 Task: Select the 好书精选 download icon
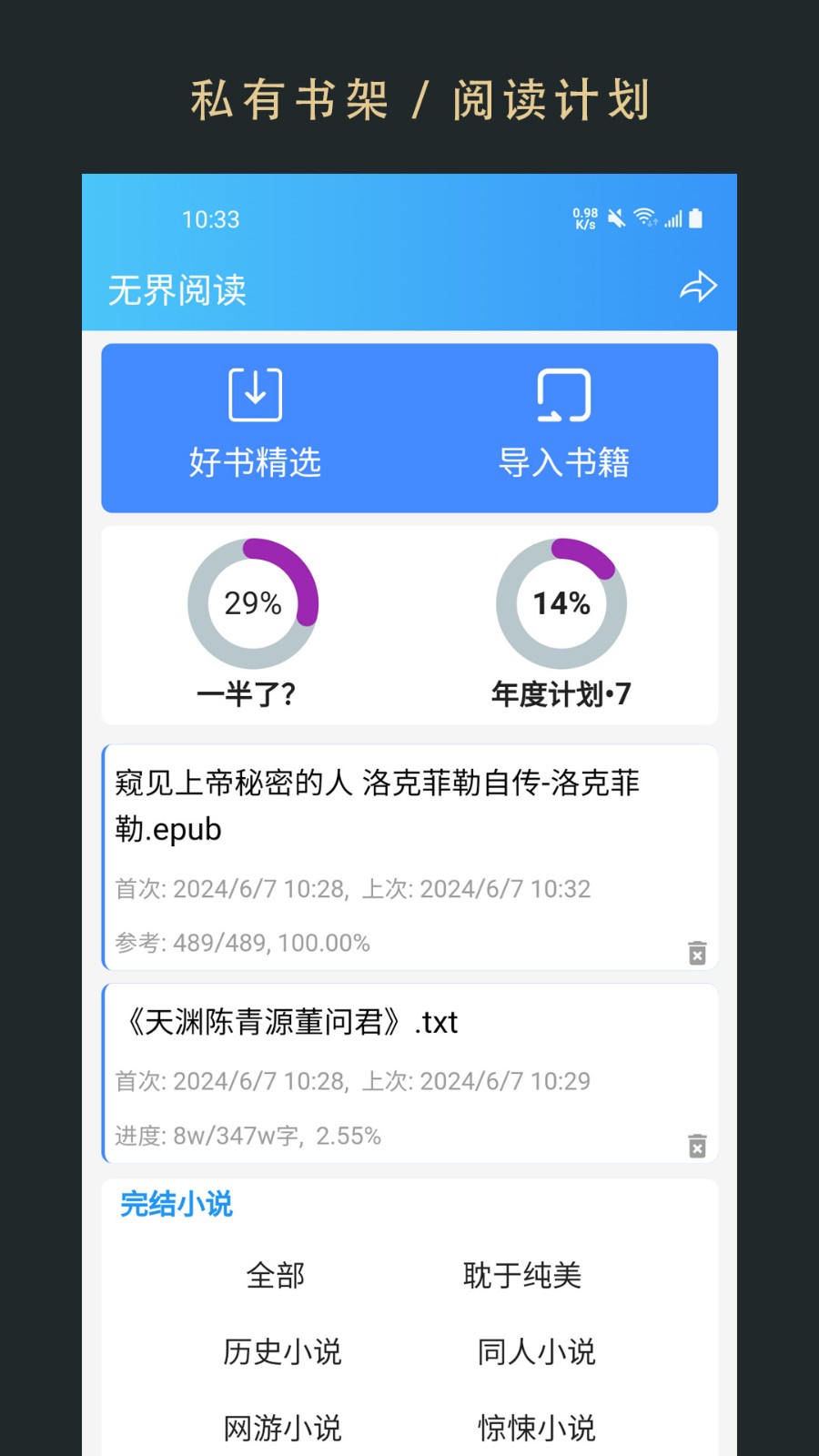click(253, 393)
